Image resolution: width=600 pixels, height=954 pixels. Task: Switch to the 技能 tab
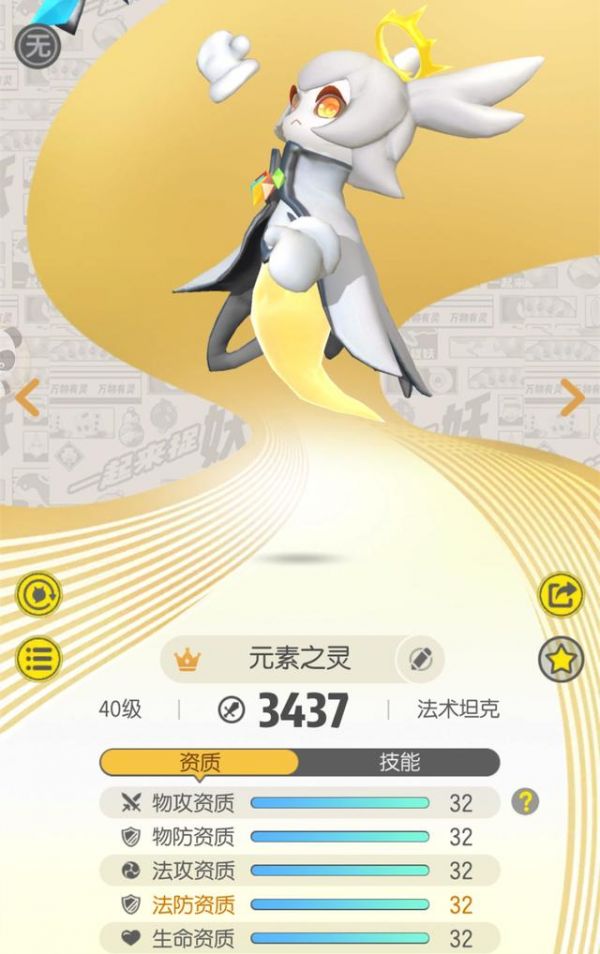point(398,762)
